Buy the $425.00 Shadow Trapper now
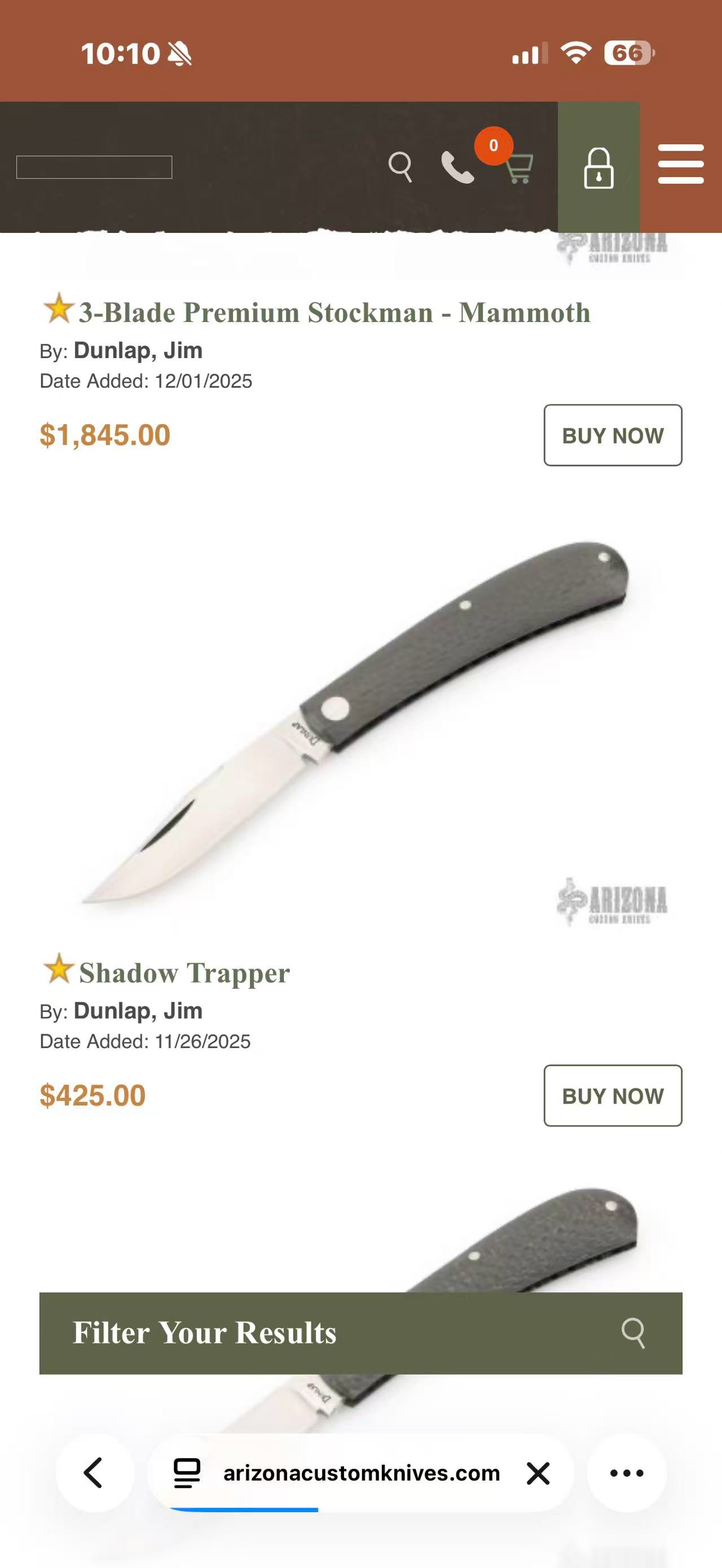This screenshot has height=1568, width=722. [x=613, y=1096]
